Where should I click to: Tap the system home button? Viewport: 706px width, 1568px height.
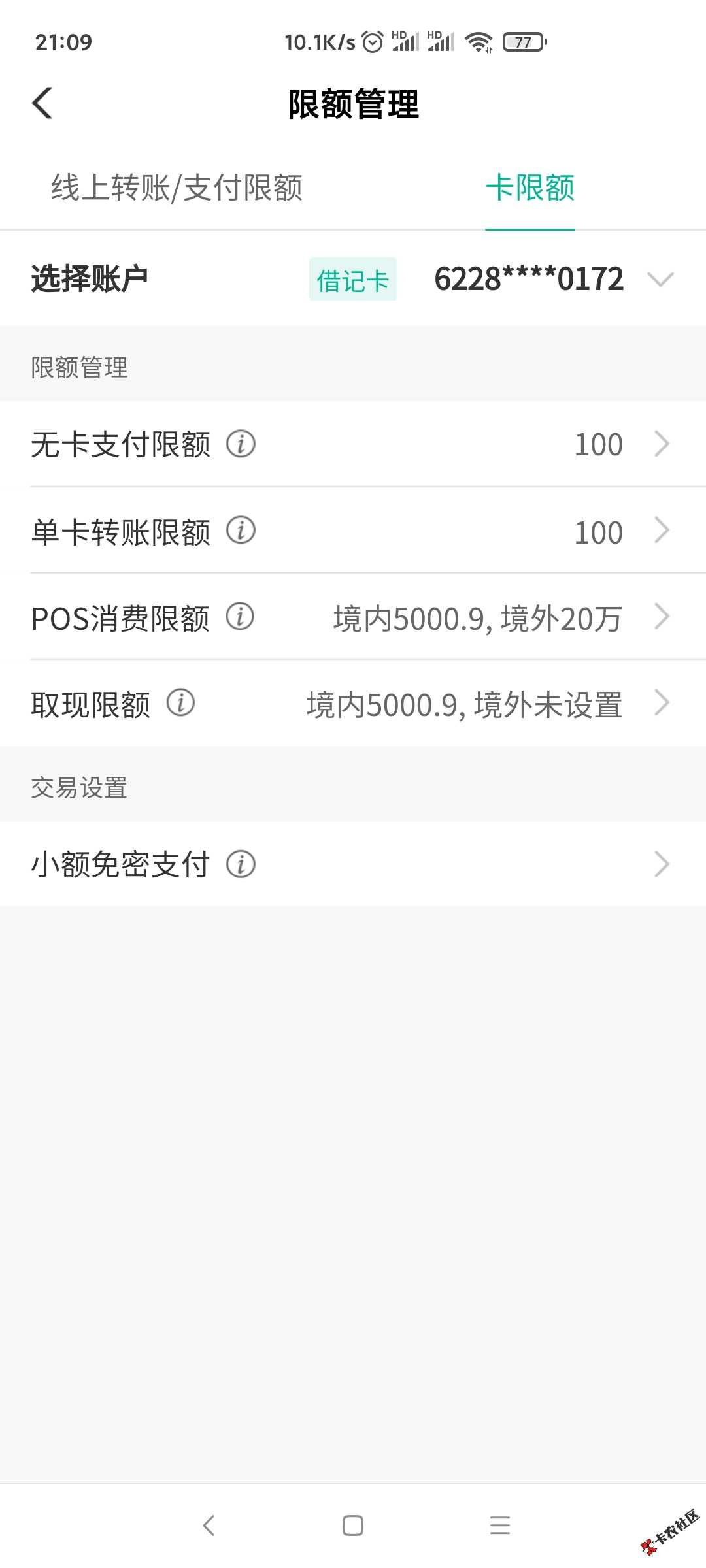pyautogui.click(x=353, y=1526)
